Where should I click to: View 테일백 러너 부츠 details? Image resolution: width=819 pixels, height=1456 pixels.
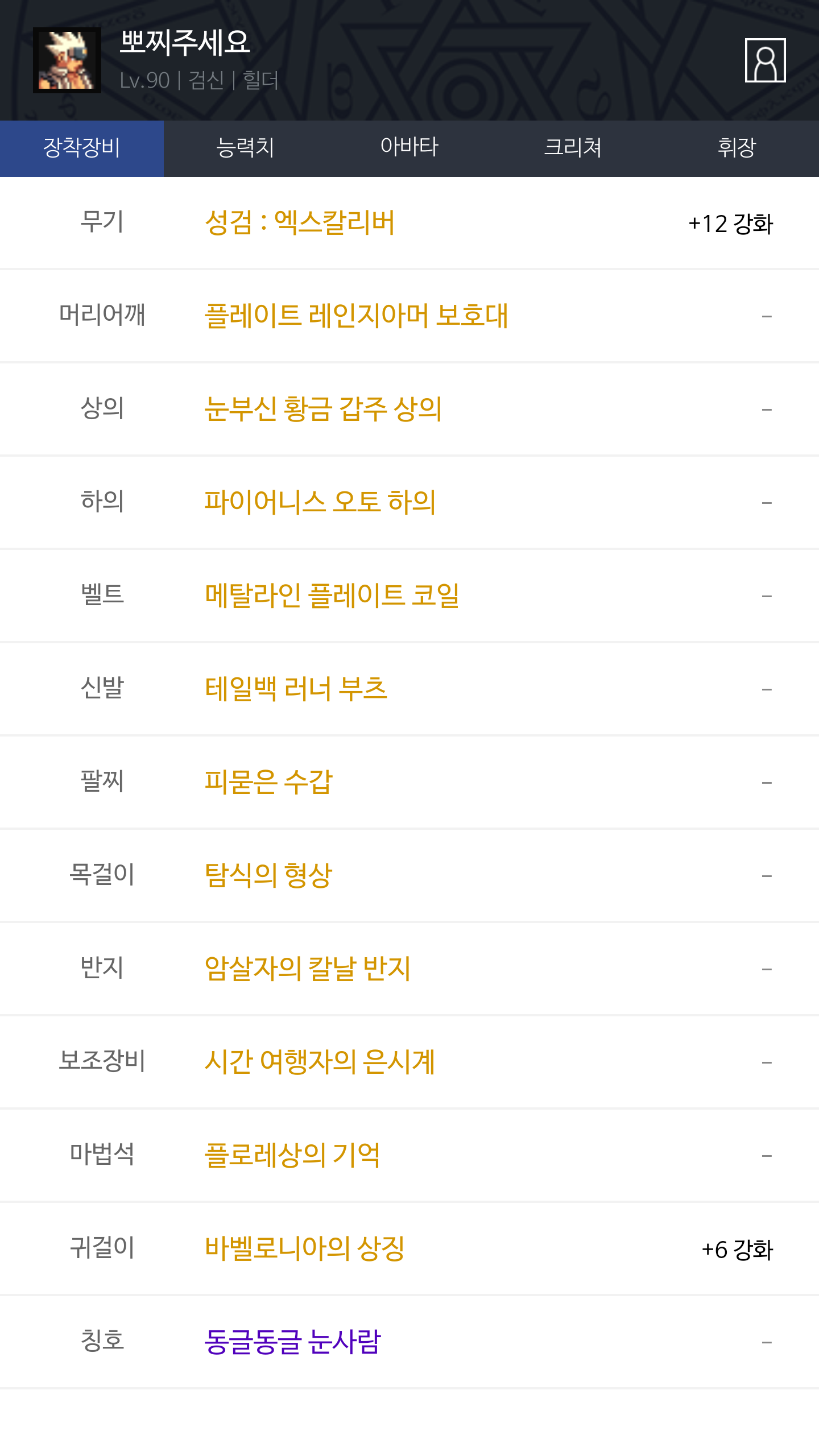[296, 689]
